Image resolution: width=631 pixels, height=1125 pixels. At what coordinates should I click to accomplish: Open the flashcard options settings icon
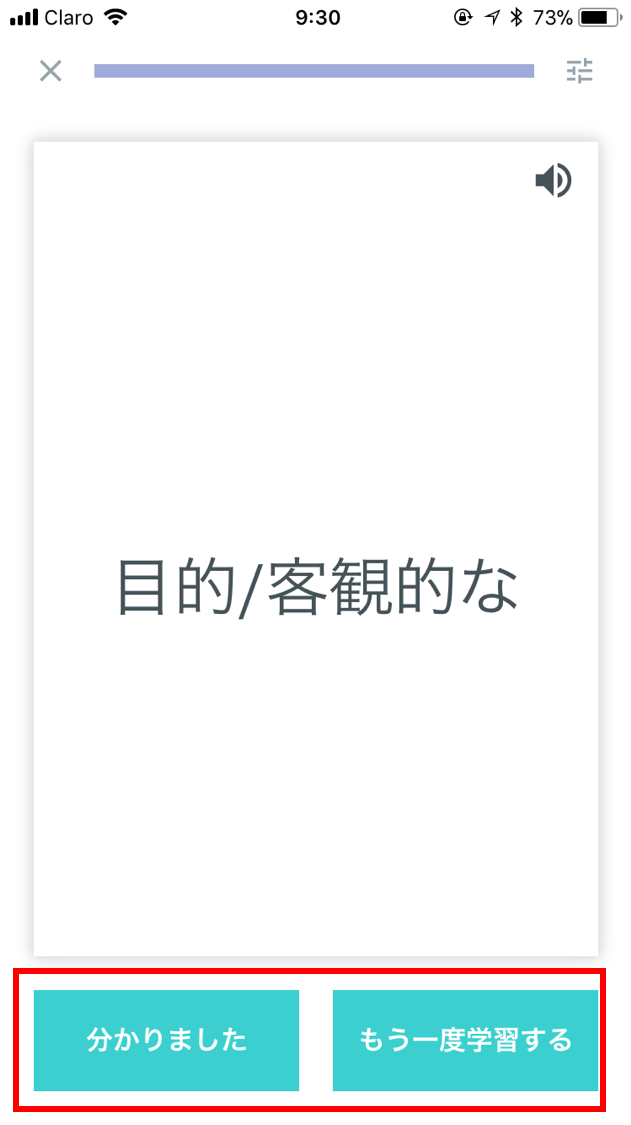[x=580, y=71]
